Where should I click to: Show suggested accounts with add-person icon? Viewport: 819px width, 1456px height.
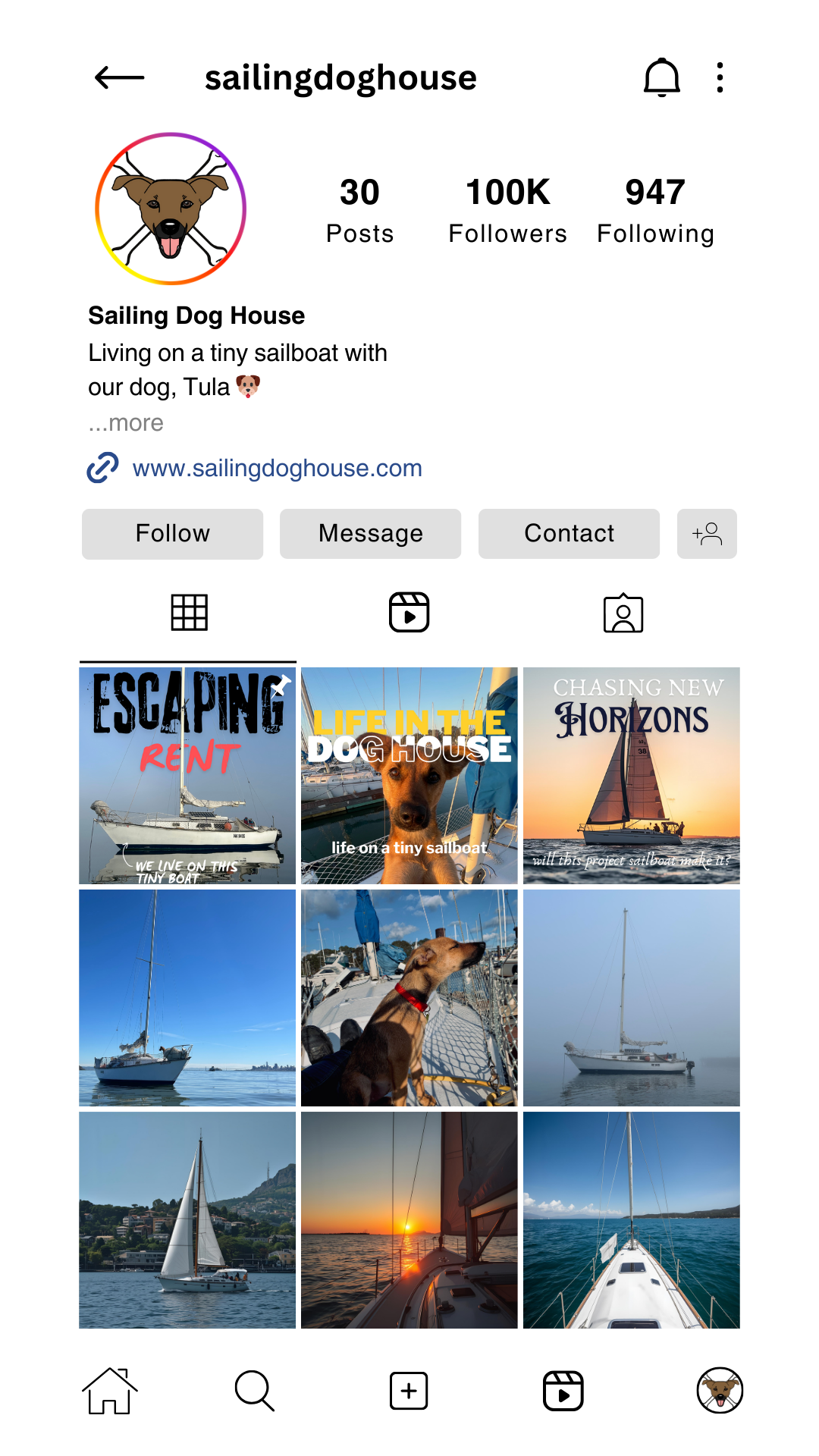[707, 533]
